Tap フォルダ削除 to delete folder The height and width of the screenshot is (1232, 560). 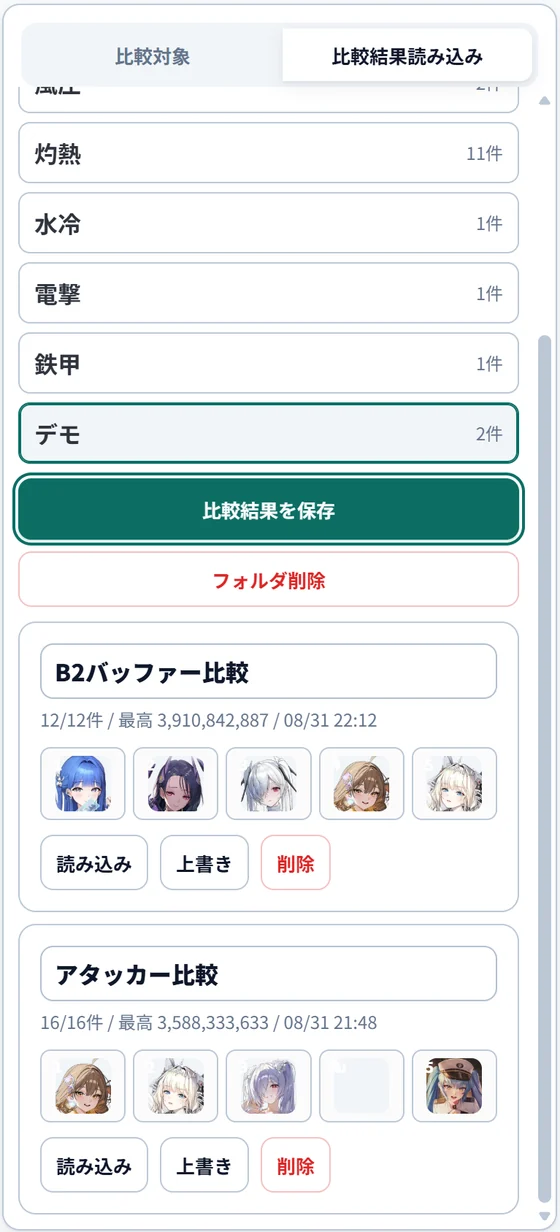269,579
